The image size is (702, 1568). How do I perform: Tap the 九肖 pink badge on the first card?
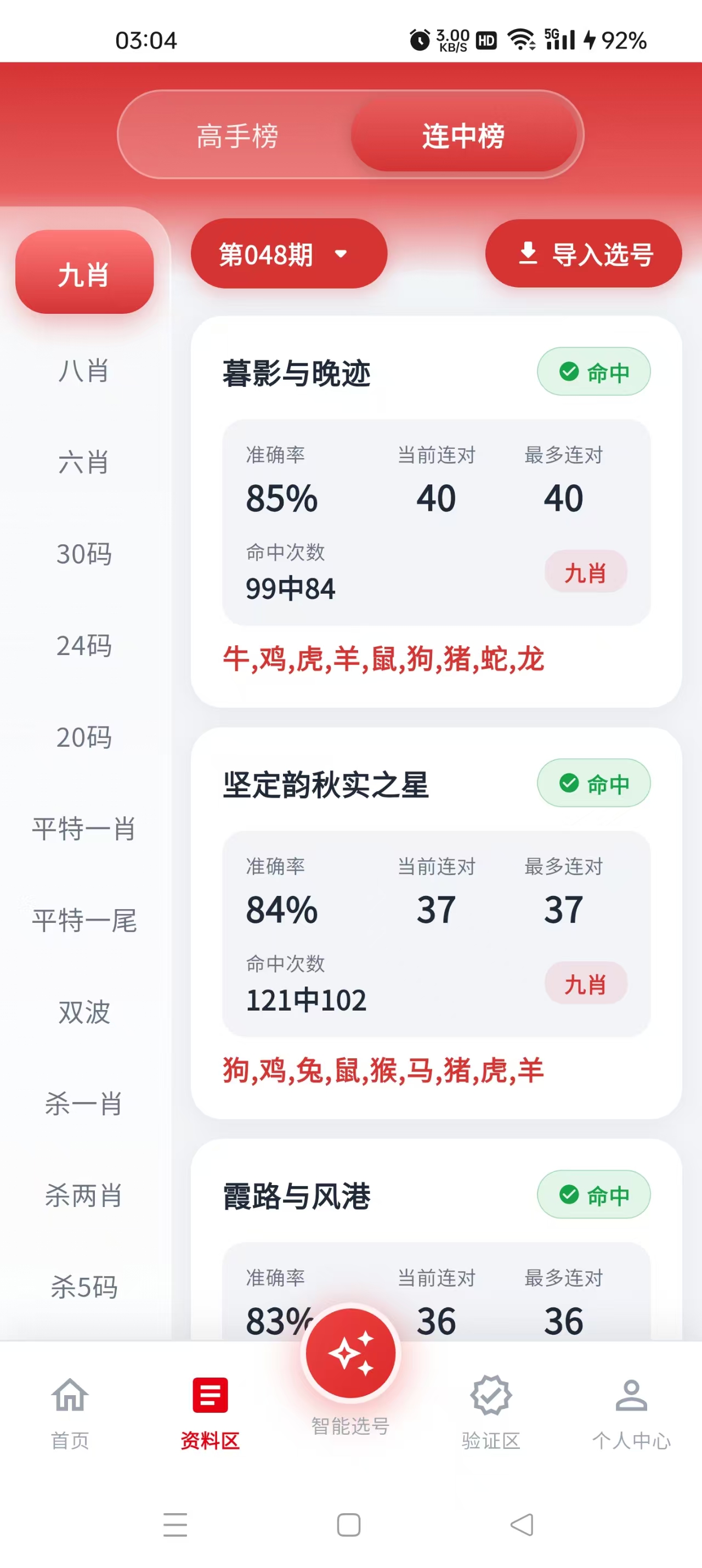pyautogui.click(x=586, y=572)
